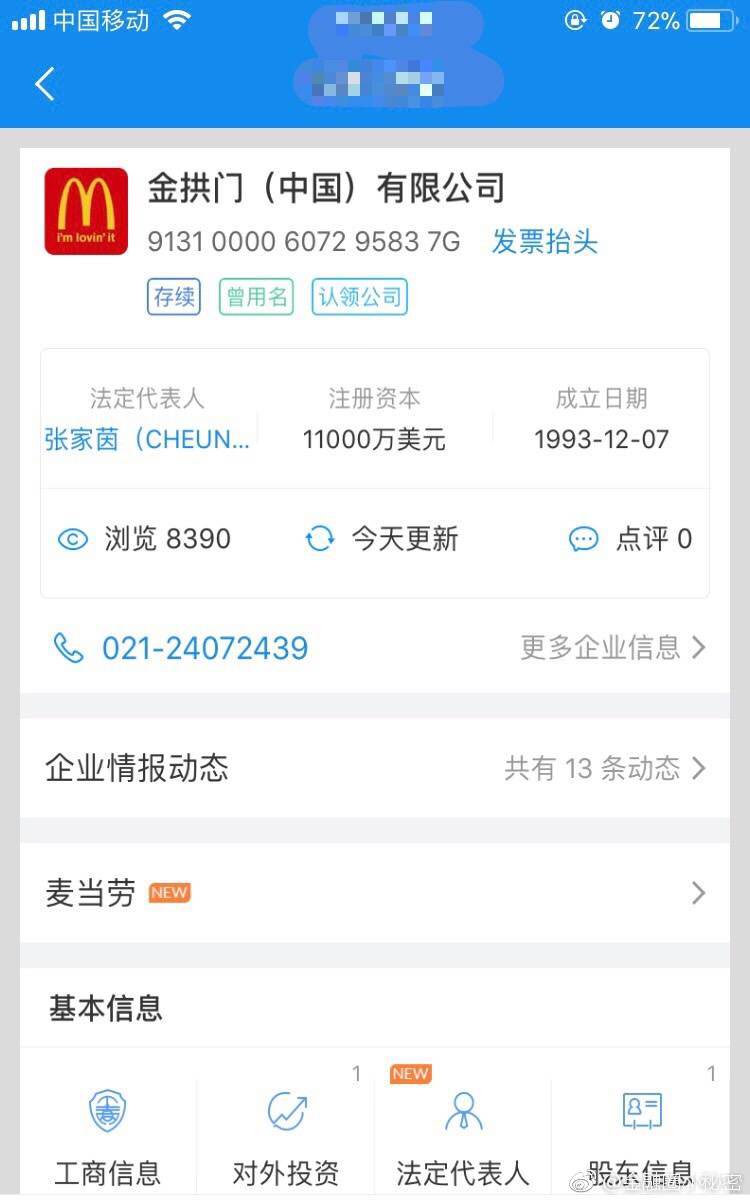This screenshot has width=750, height=1201.
Task: Open the 点评 reviews section
Action: [x=630, y=539]
